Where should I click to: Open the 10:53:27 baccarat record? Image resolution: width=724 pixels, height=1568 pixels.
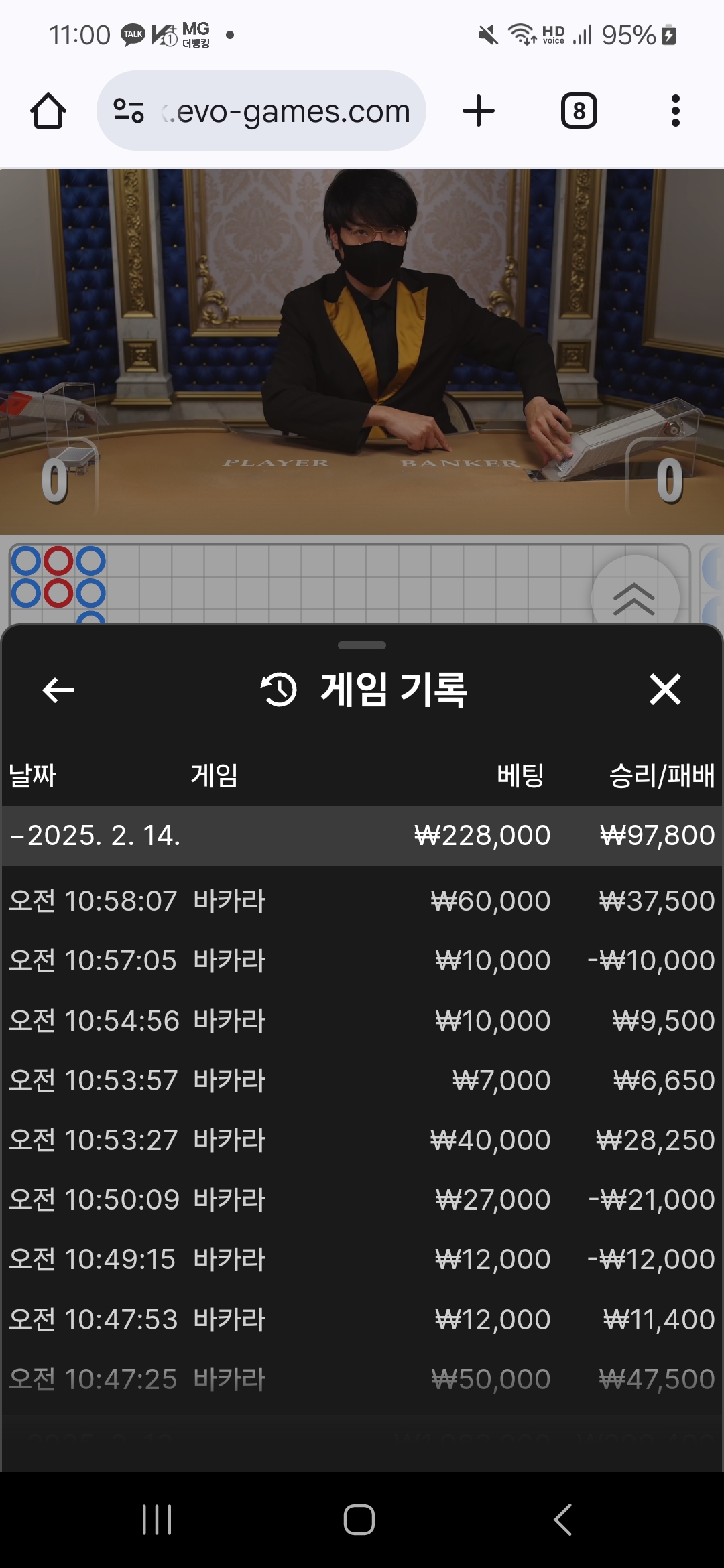(362, 1140)
